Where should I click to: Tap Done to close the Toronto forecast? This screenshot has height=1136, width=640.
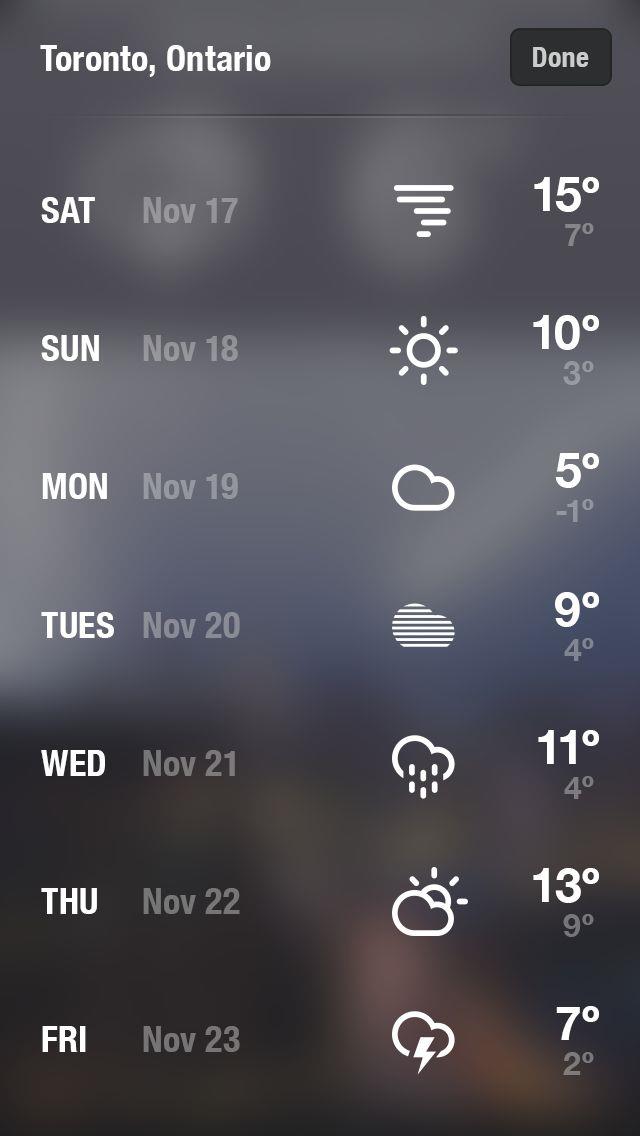[560, 57]
